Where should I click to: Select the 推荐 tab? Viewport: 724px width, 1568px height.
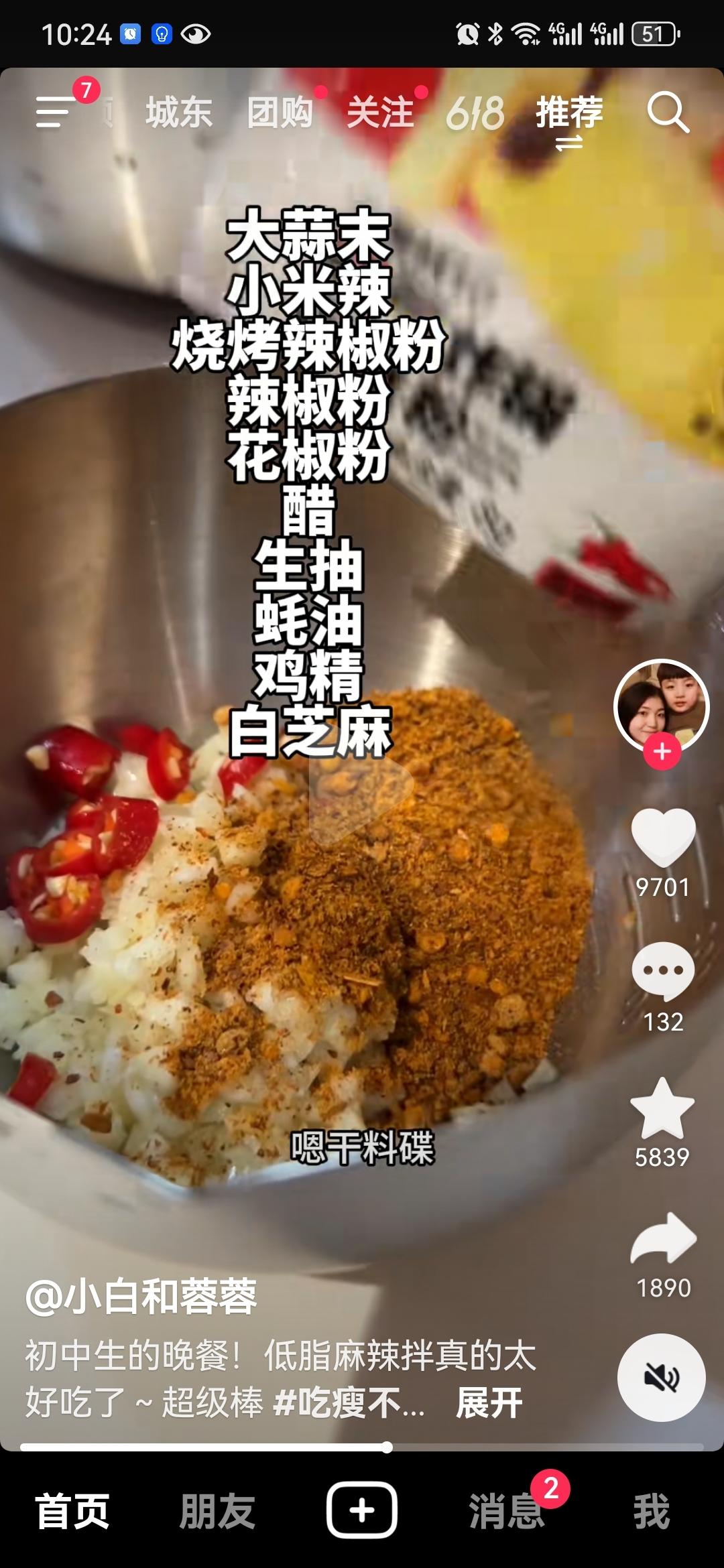point(569,112)
